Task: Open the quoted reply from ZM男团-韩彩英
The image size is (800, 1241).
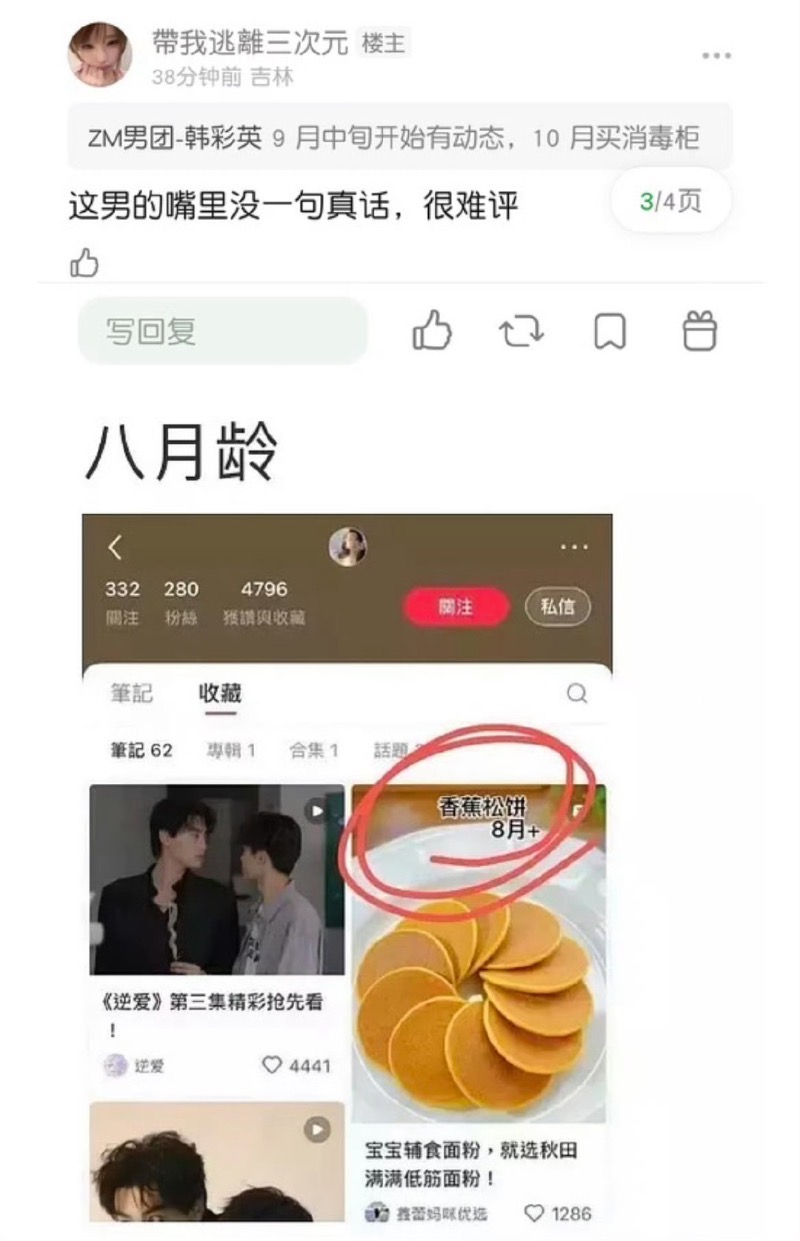Action: 400,137
